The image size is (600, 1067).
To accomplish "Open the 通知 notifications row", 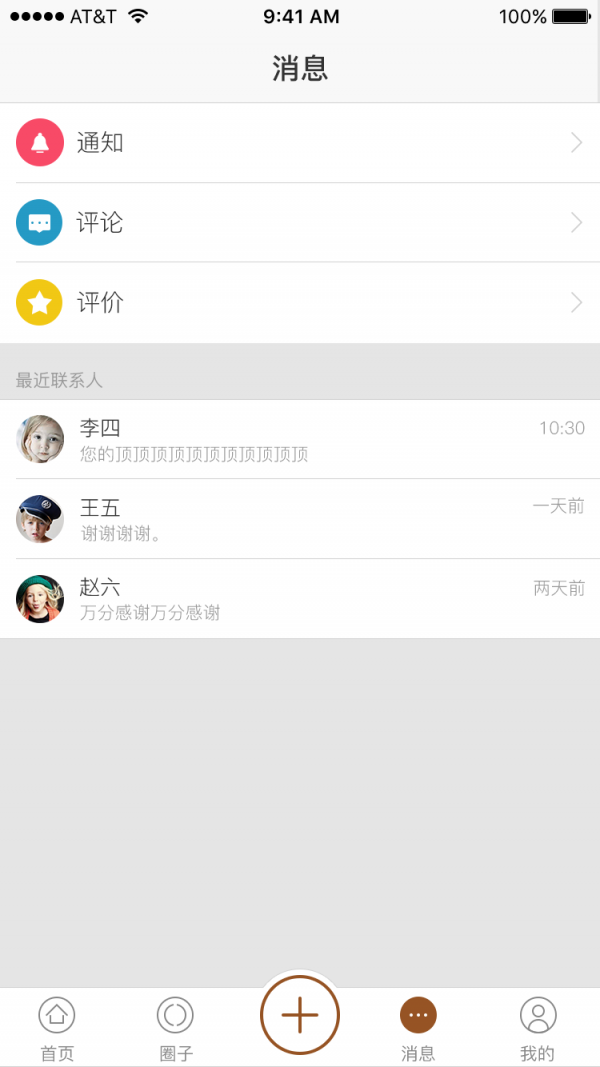I will (300, 143).
